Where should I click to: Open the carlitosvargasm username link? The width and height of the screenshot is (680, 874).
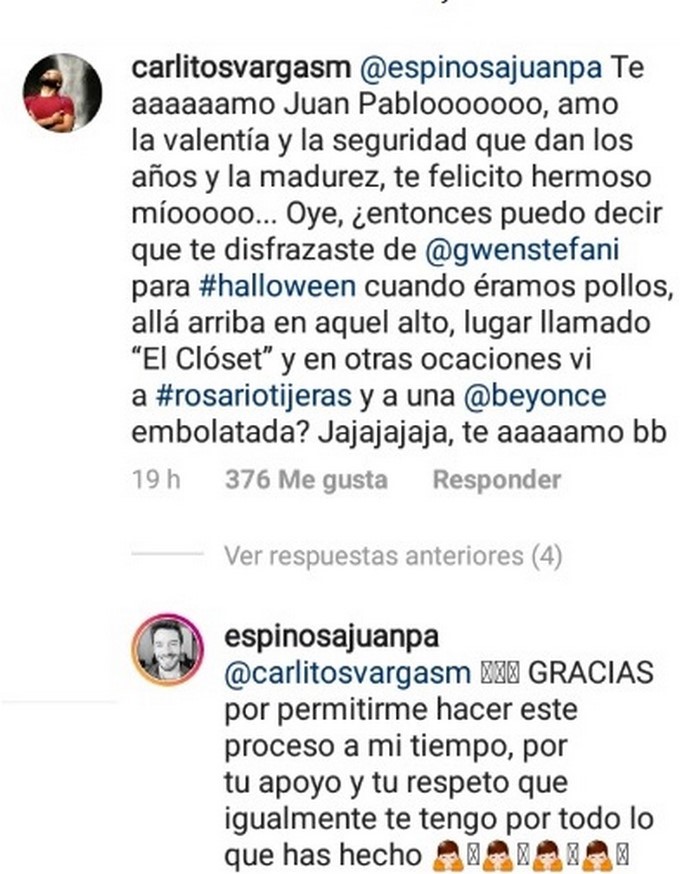coord(241,68)
